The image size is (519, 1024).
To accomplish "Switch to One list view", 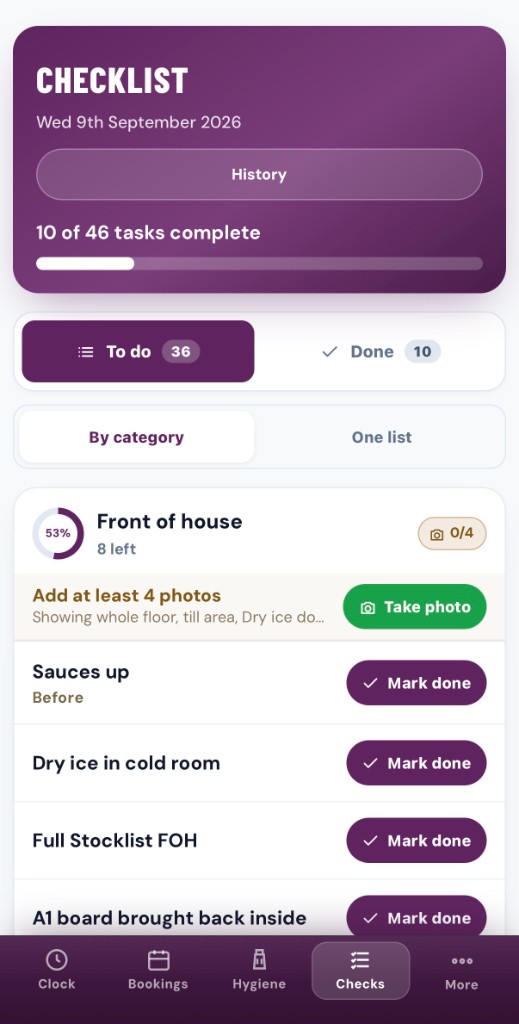I will tap(382, 437).
